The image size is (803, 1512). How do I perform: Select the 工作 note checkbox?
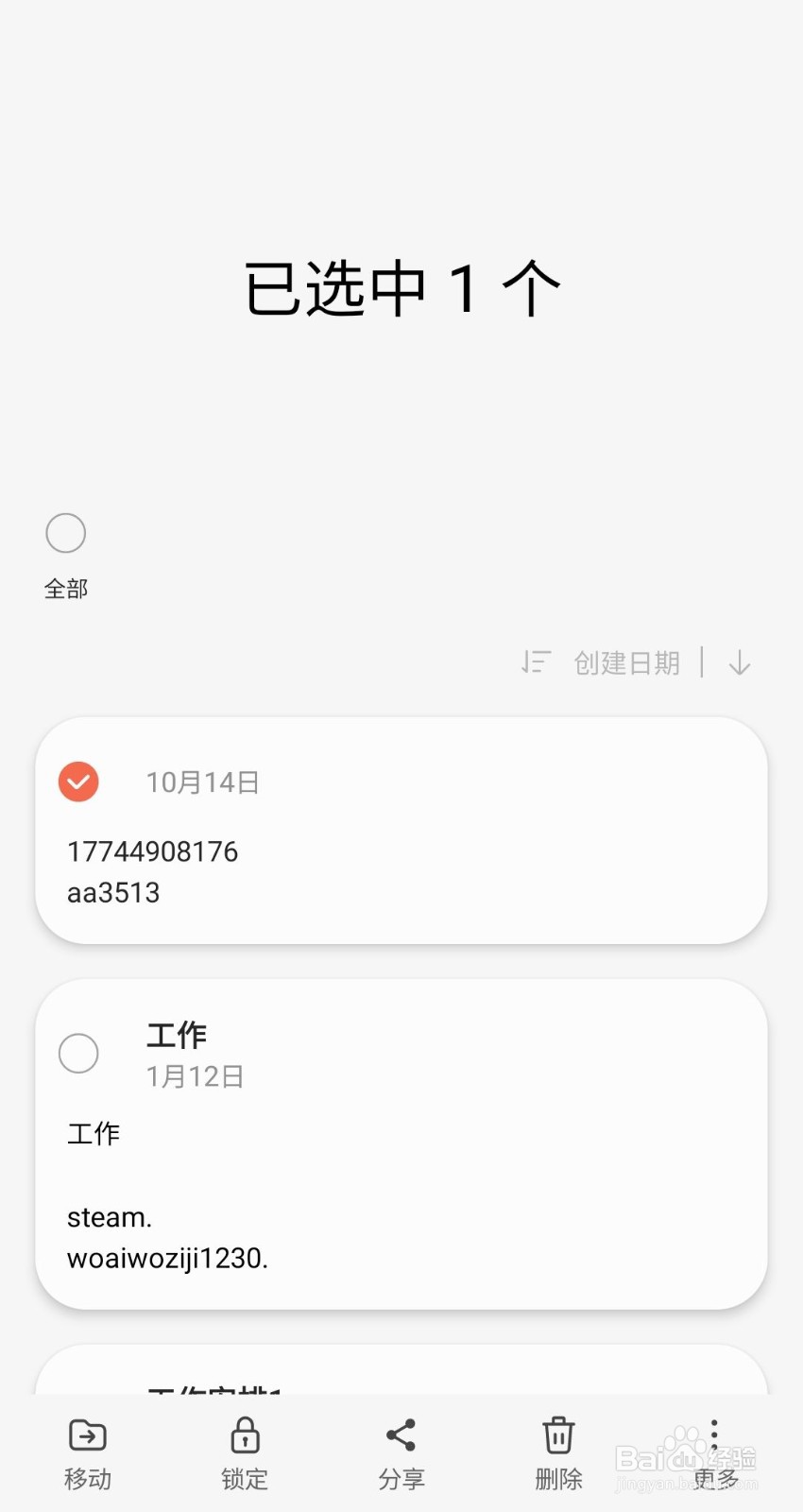(x=78, y=1053)
